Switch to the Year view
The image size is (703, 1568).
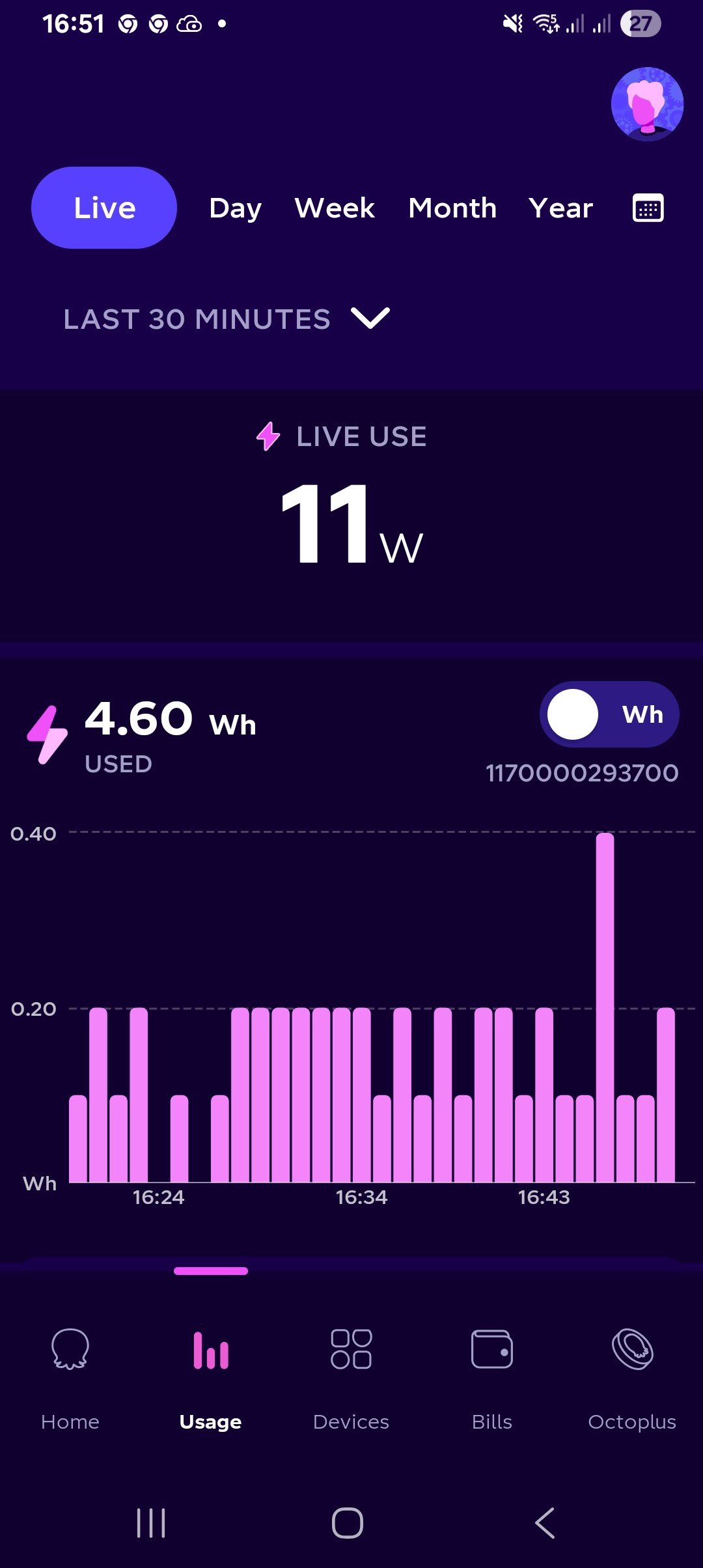coord(560,208)
